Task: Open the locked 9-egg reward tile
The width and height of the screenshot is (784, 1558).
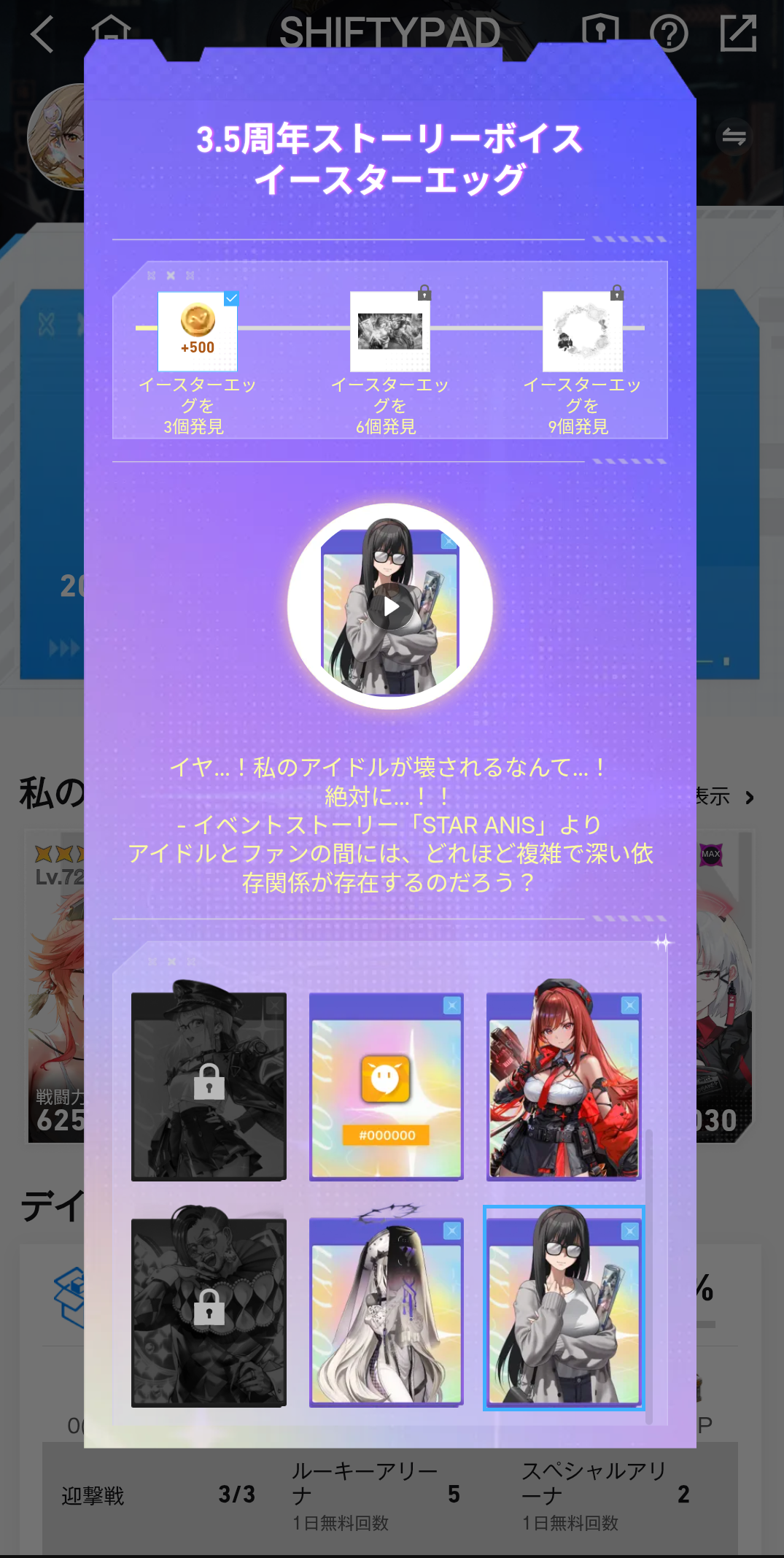Action: pyautogui.click(x=582, y=332)
